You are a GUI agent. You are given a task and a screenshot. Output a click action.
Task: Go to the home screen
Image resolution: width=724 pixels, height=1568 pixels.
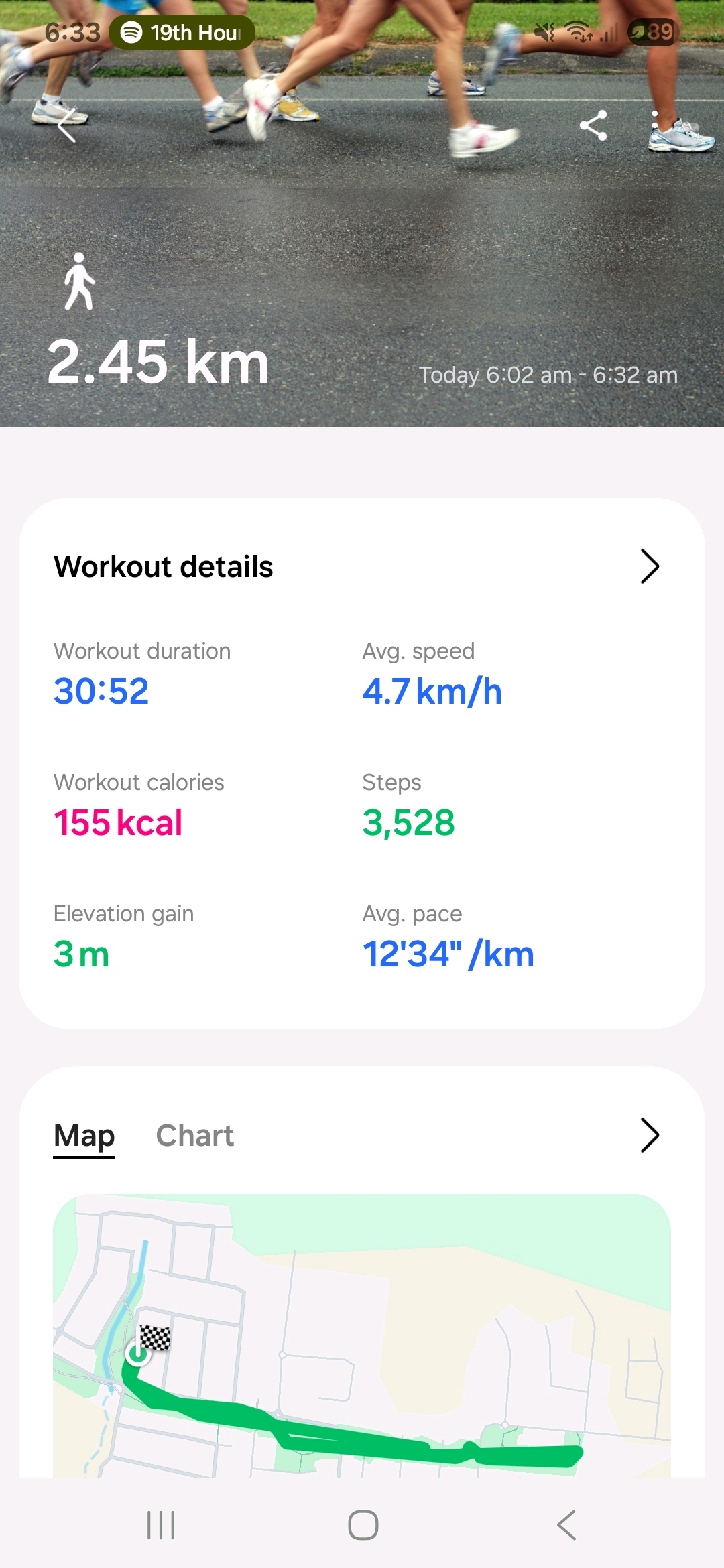363,1525
